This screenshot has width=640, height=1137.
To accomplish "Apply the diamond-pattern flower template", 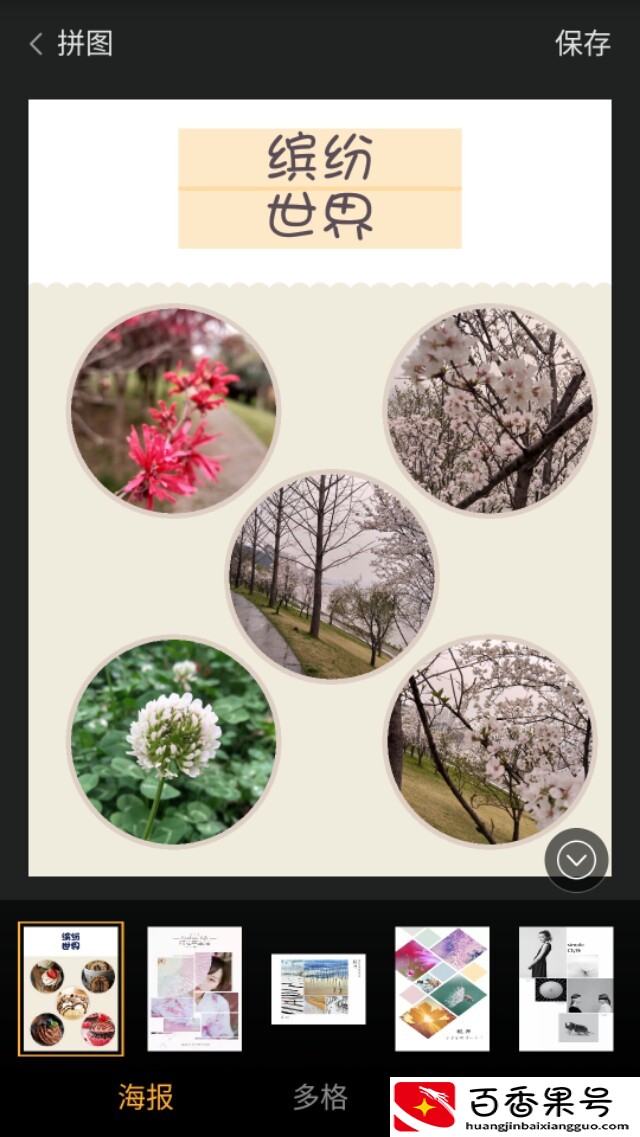I will click(x=442, y=989).
